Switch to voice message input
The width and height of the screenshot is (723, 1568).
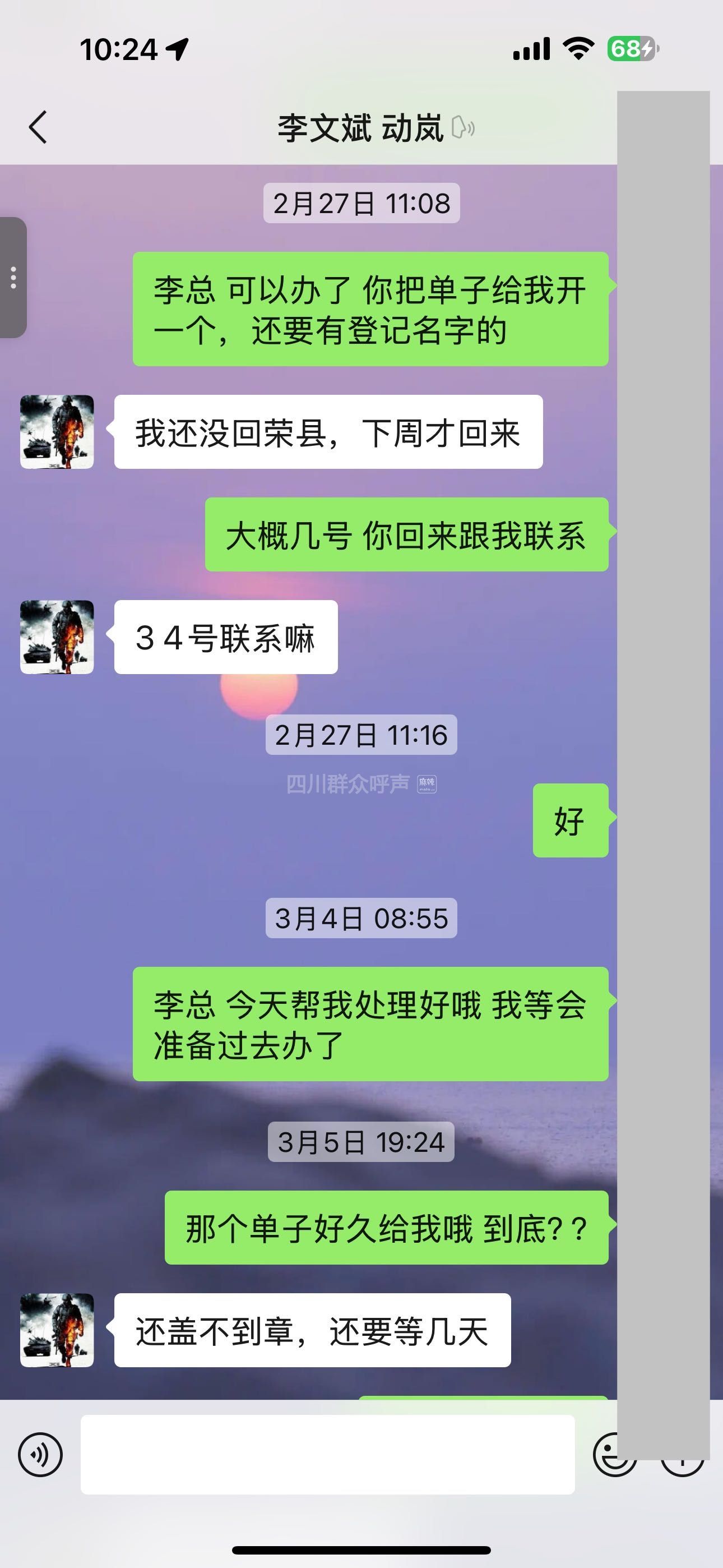click(x=40, y=1455)
